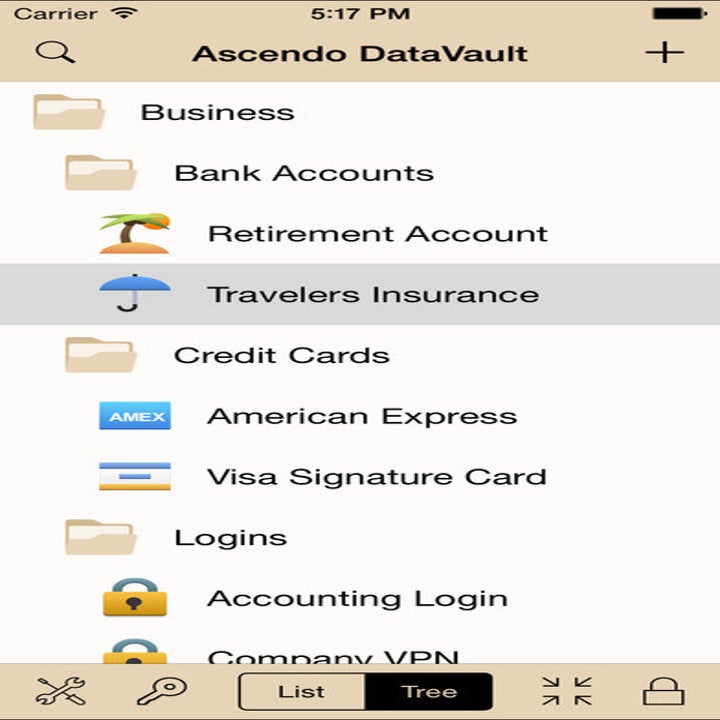Open the tools settings icon
This screenshot has height=720, width=720.
(x=61, y=691)
